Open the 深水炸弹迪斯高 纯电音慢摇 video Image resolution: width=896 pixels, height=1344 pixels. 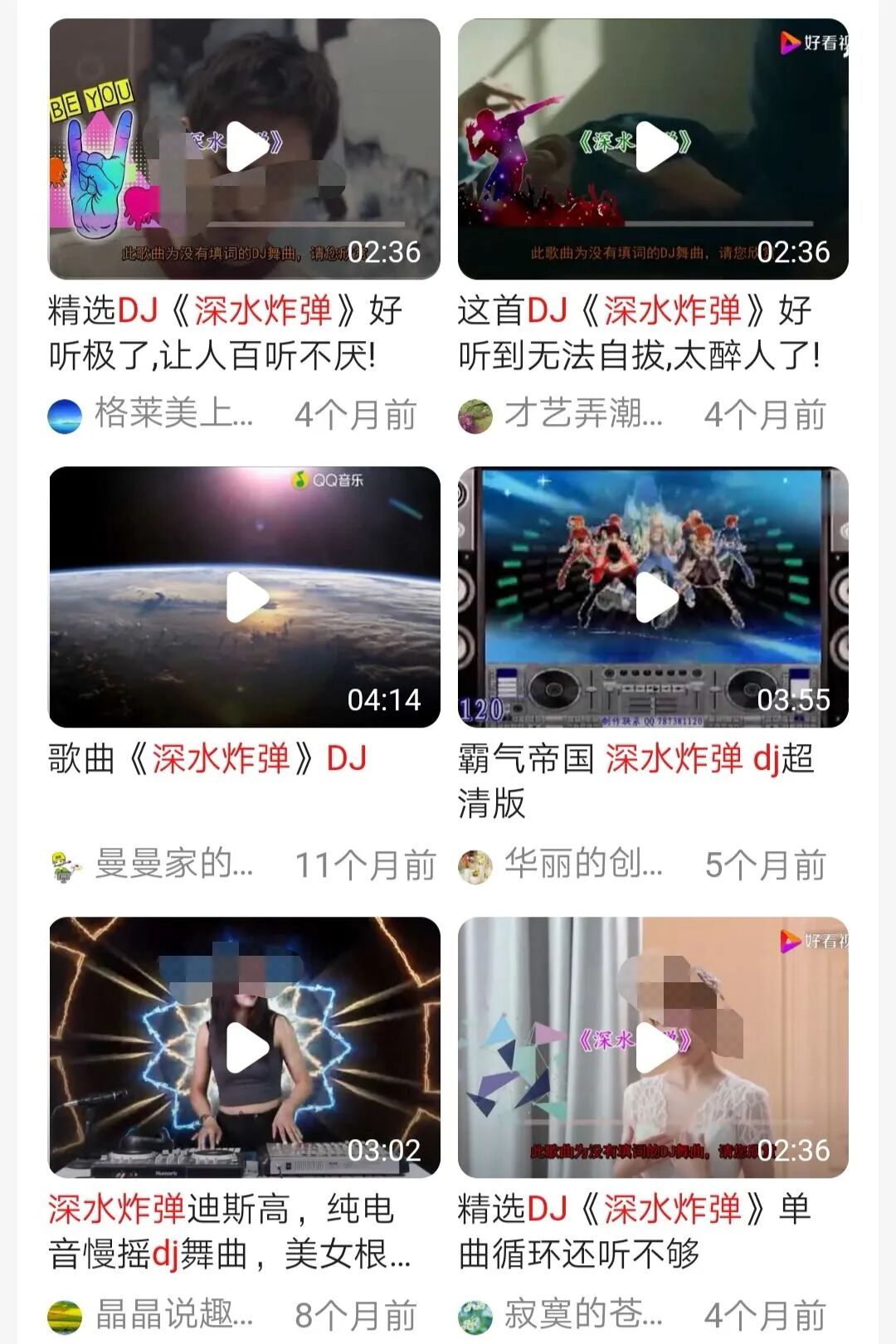click(246, 1047)
